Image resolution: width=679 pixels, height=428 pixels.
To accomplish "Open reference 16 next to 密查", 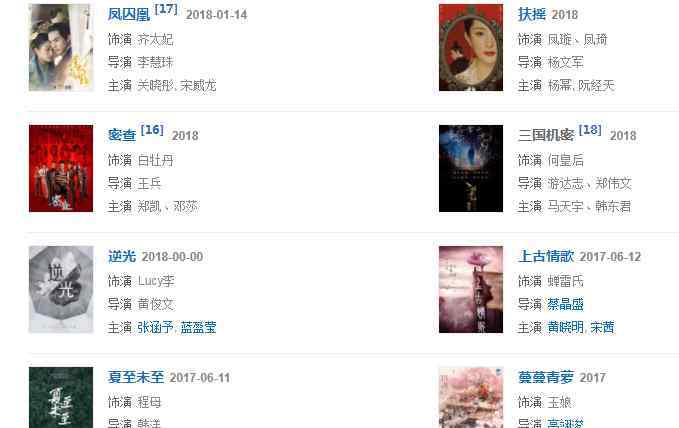I will pyautogui.click(x=152, y=130).
